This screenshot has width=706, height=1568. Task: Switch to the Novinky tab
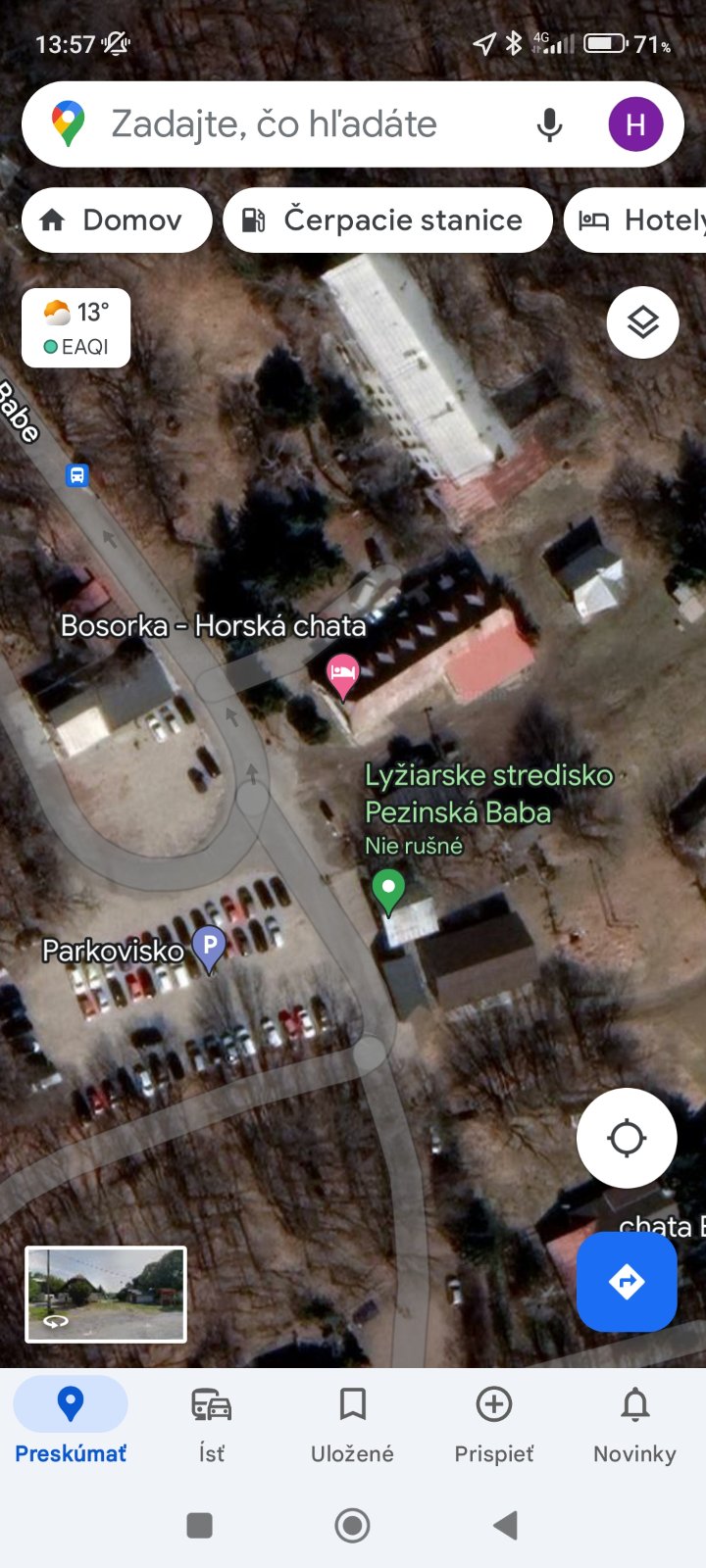[634, 1423]
